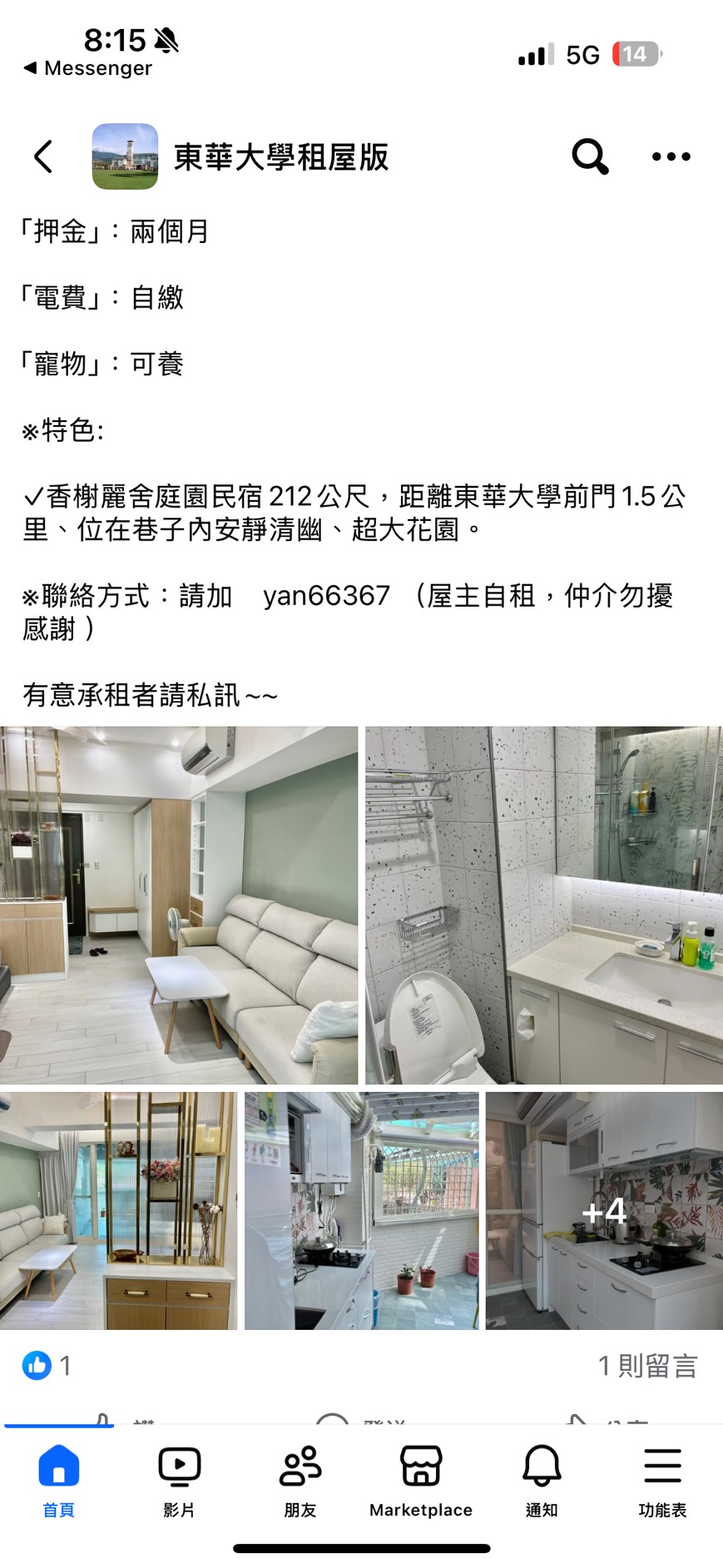Open the 1 則留言 comments
The image size is (723, 1568).
pyautogui.click(x=647, y=1366)
